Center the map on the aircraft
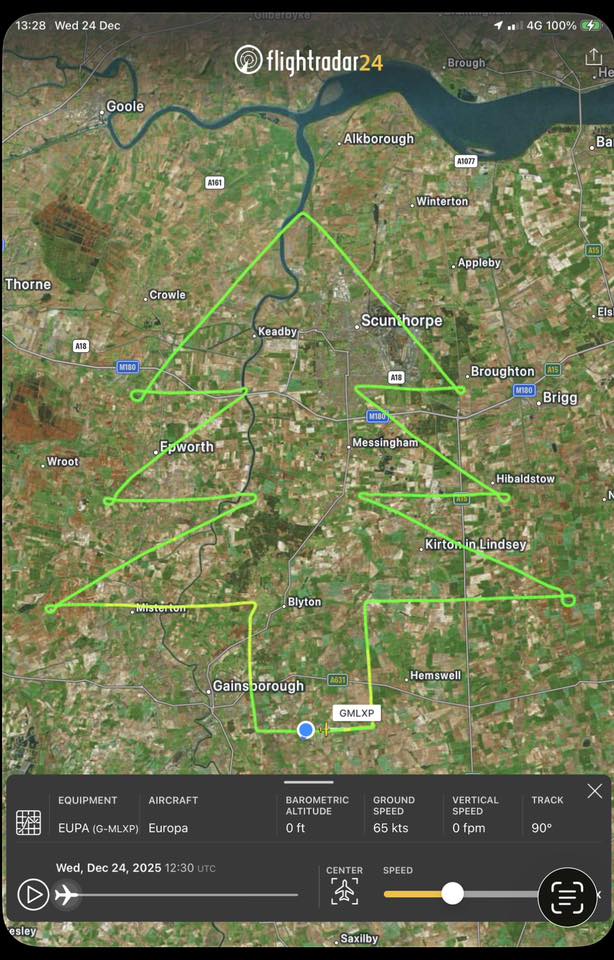614x960 pixels. (x=344, y=892)
